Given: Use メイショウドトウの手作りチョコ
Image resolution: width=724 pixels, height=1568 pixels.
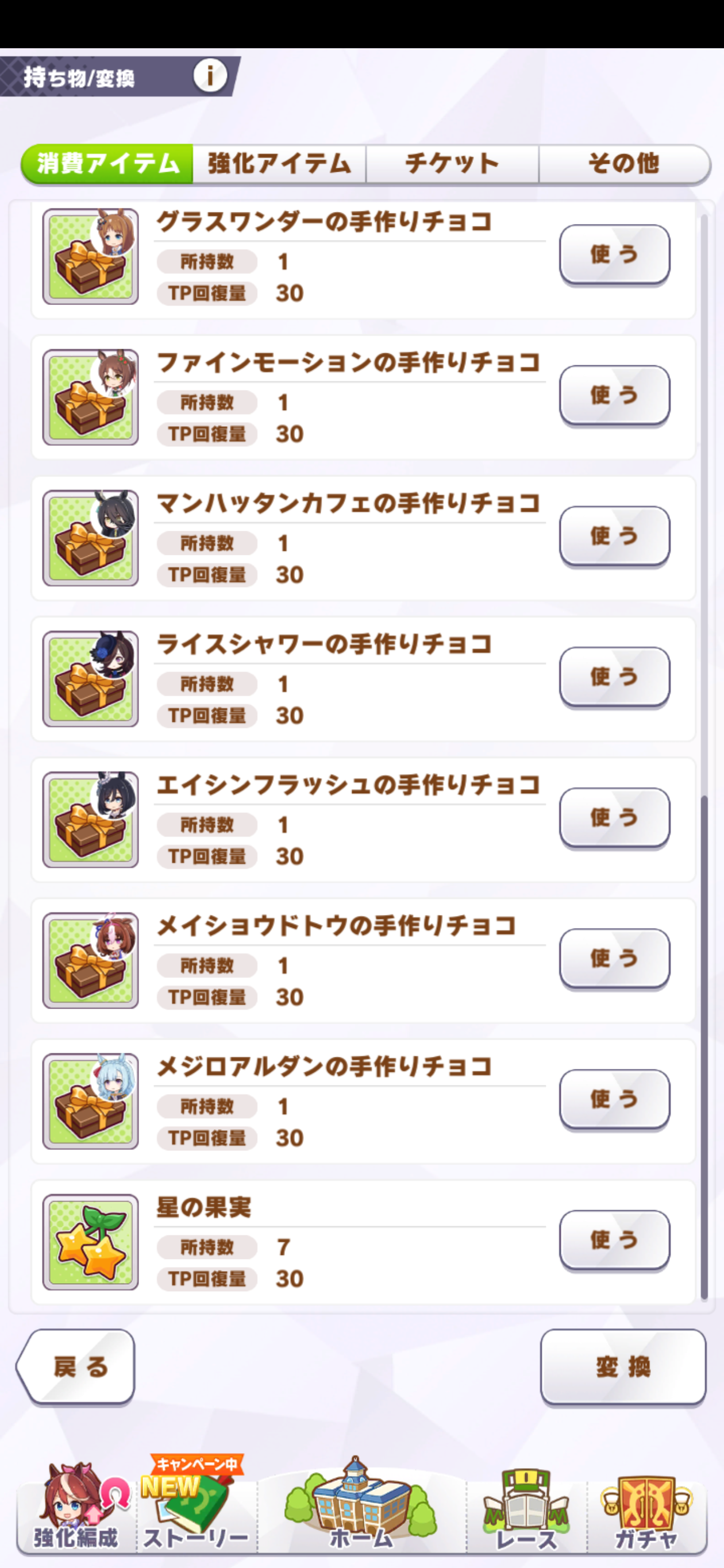Looking at the screenshot, I should 614,958.
